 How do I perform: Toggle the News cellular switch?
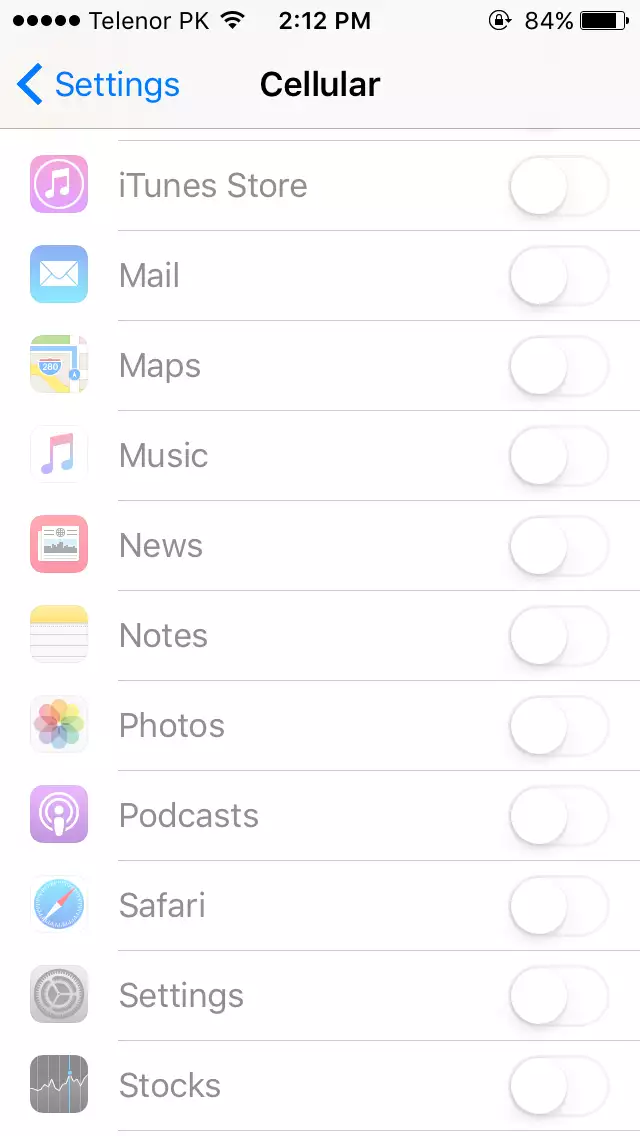click(558, 546)
